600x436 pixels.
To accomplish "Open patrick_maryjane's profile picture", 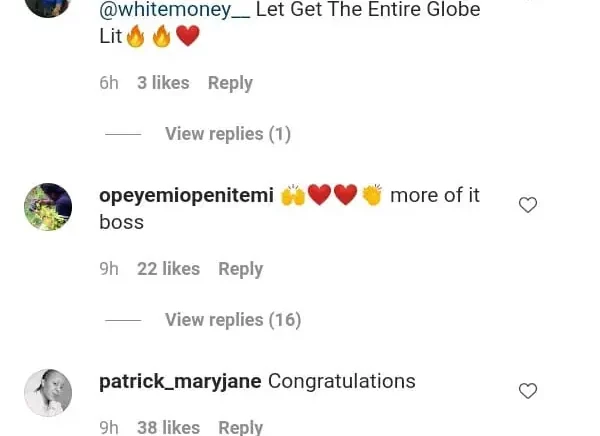I will [48, 393].
